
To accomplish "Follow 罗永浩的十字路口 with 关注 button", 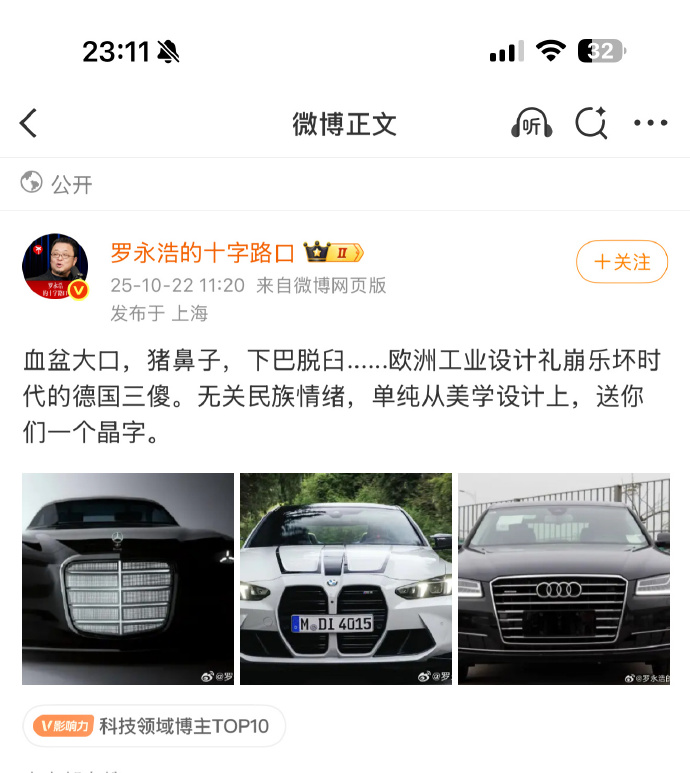I will (x=621, y=262).
